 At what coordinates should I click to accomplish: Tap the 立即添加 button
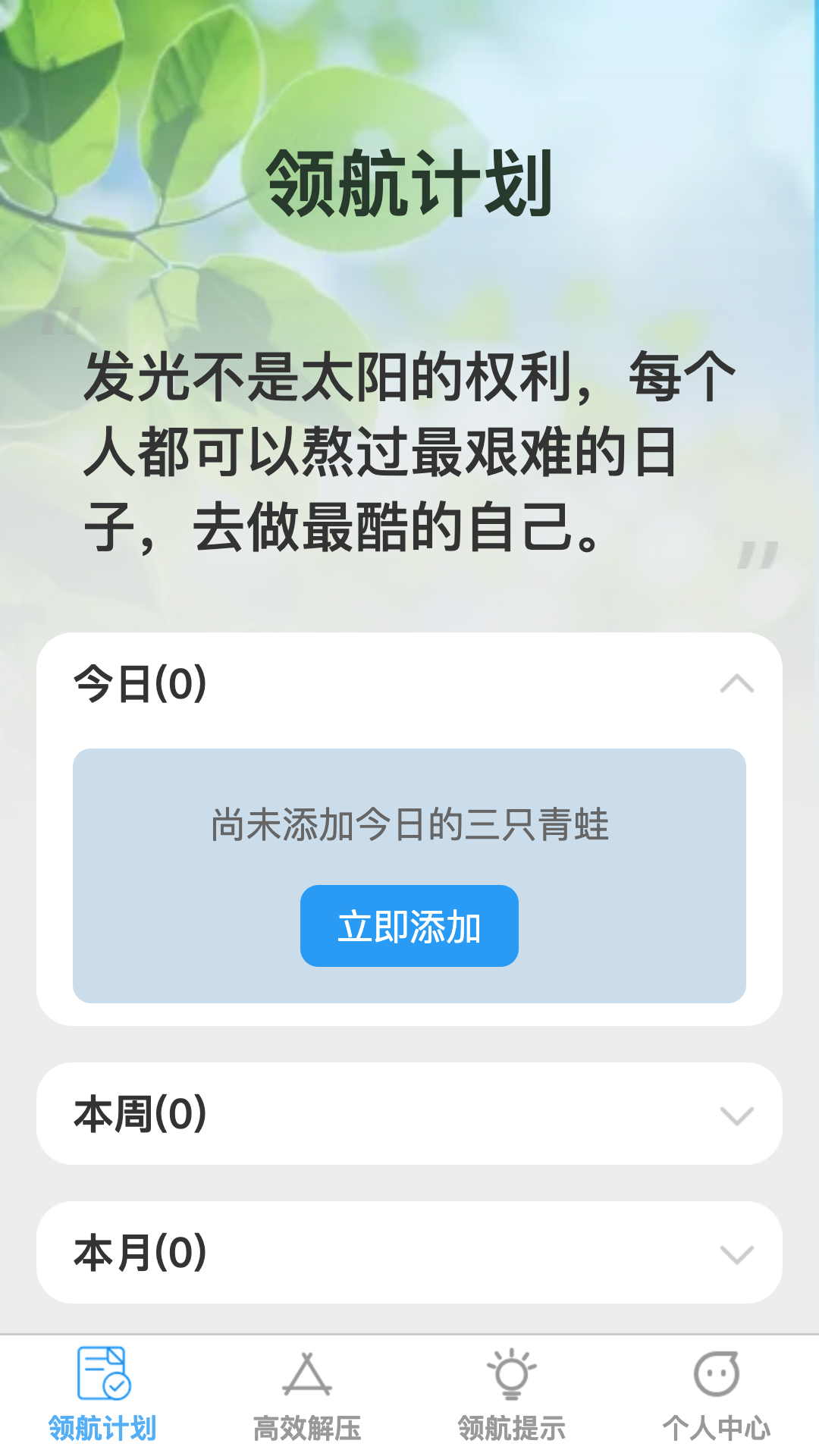409,926
